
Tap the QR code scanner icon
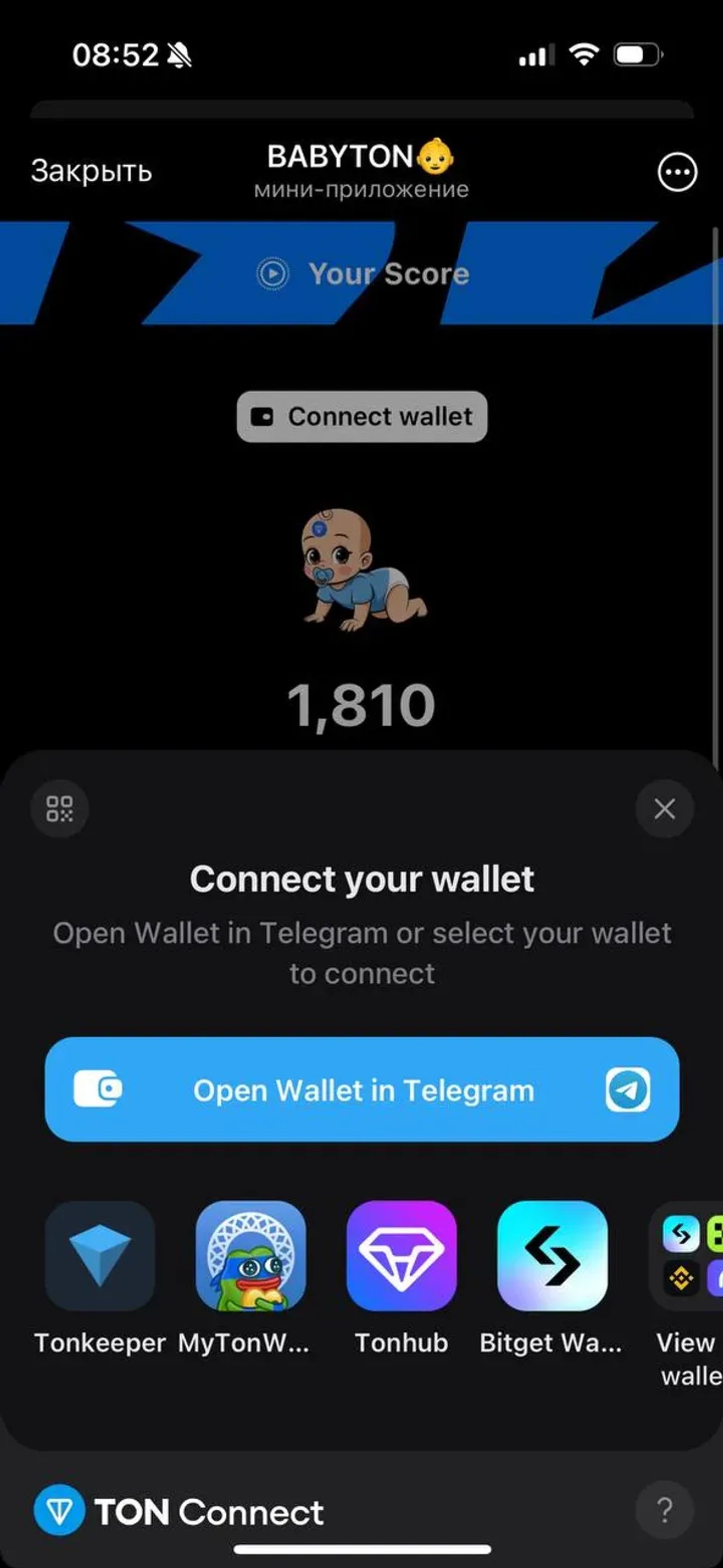click(59, 808)
